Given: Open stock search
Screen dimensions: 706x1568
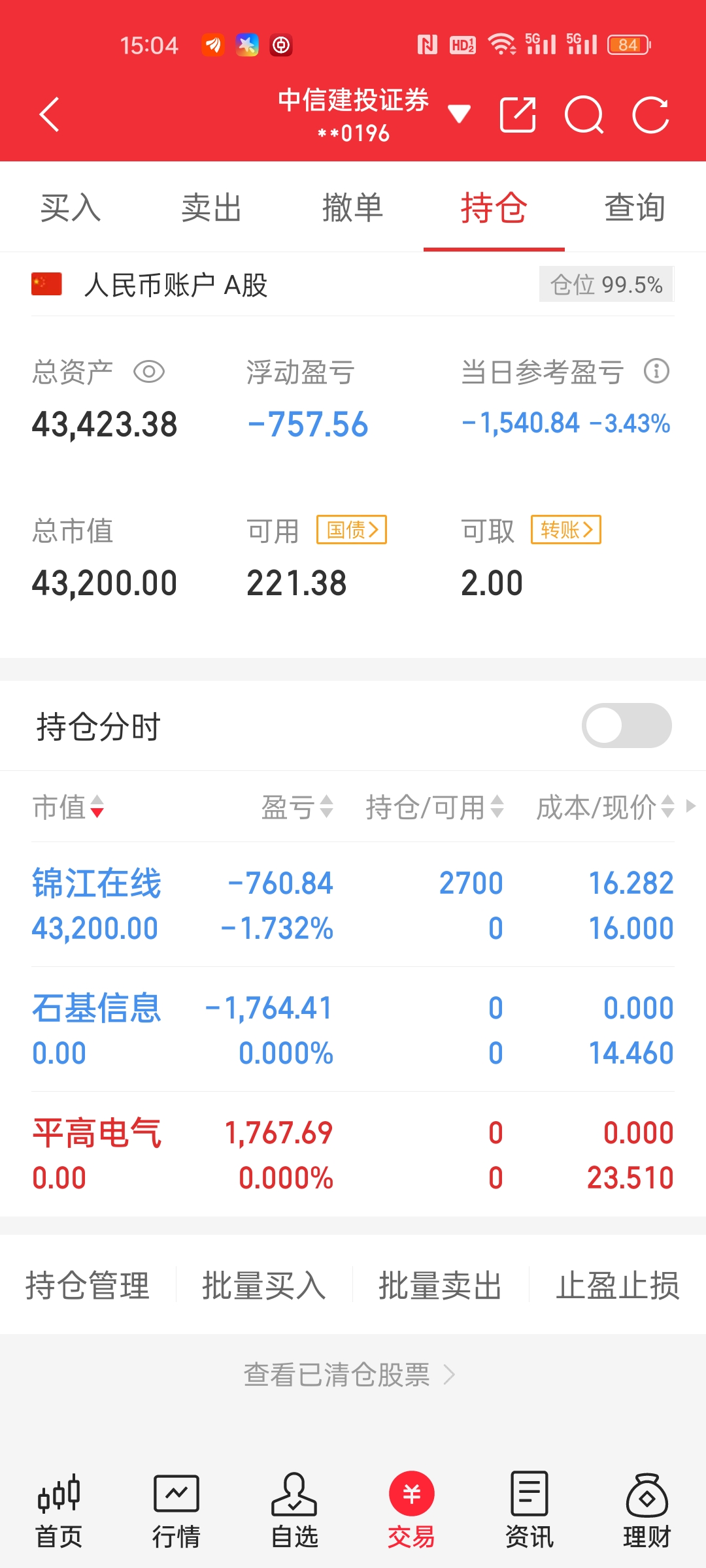Looking at the screenshot, I should tap(584, 115).
